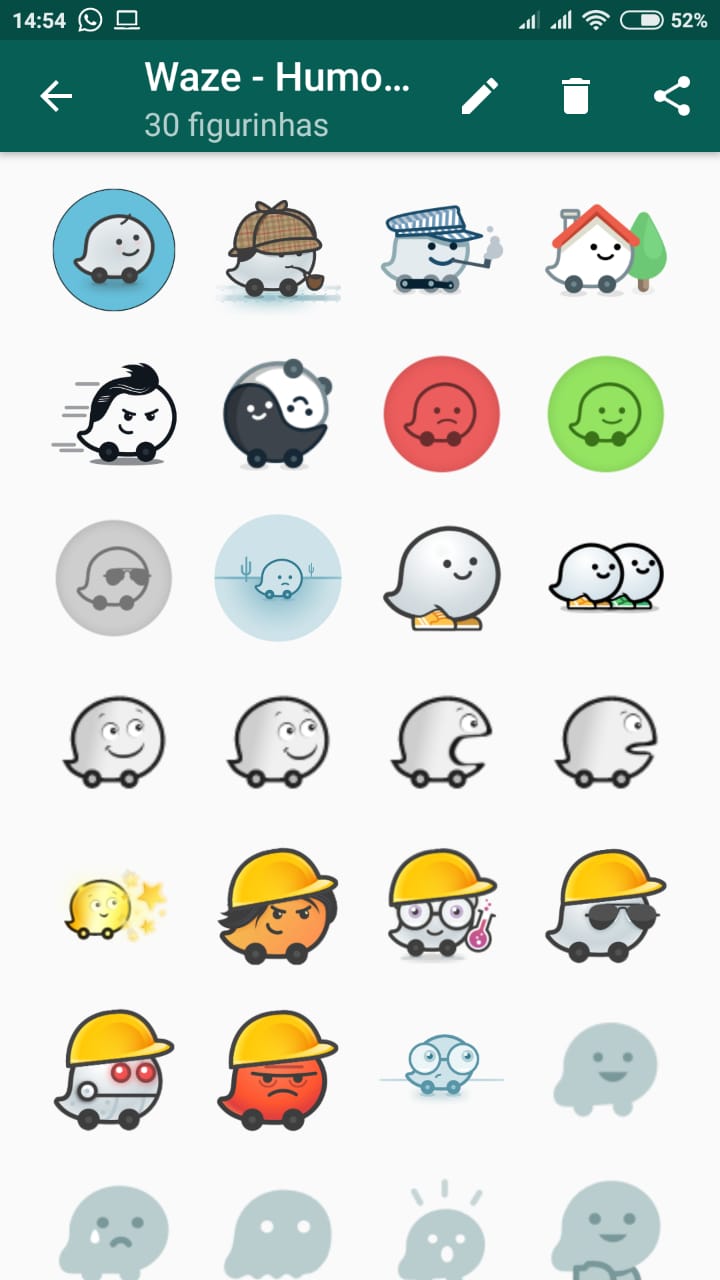This screenshot has height=1280, width=720.
Task: Edit the sticker pack with pencil icon
Action: [x=480, y=96]
